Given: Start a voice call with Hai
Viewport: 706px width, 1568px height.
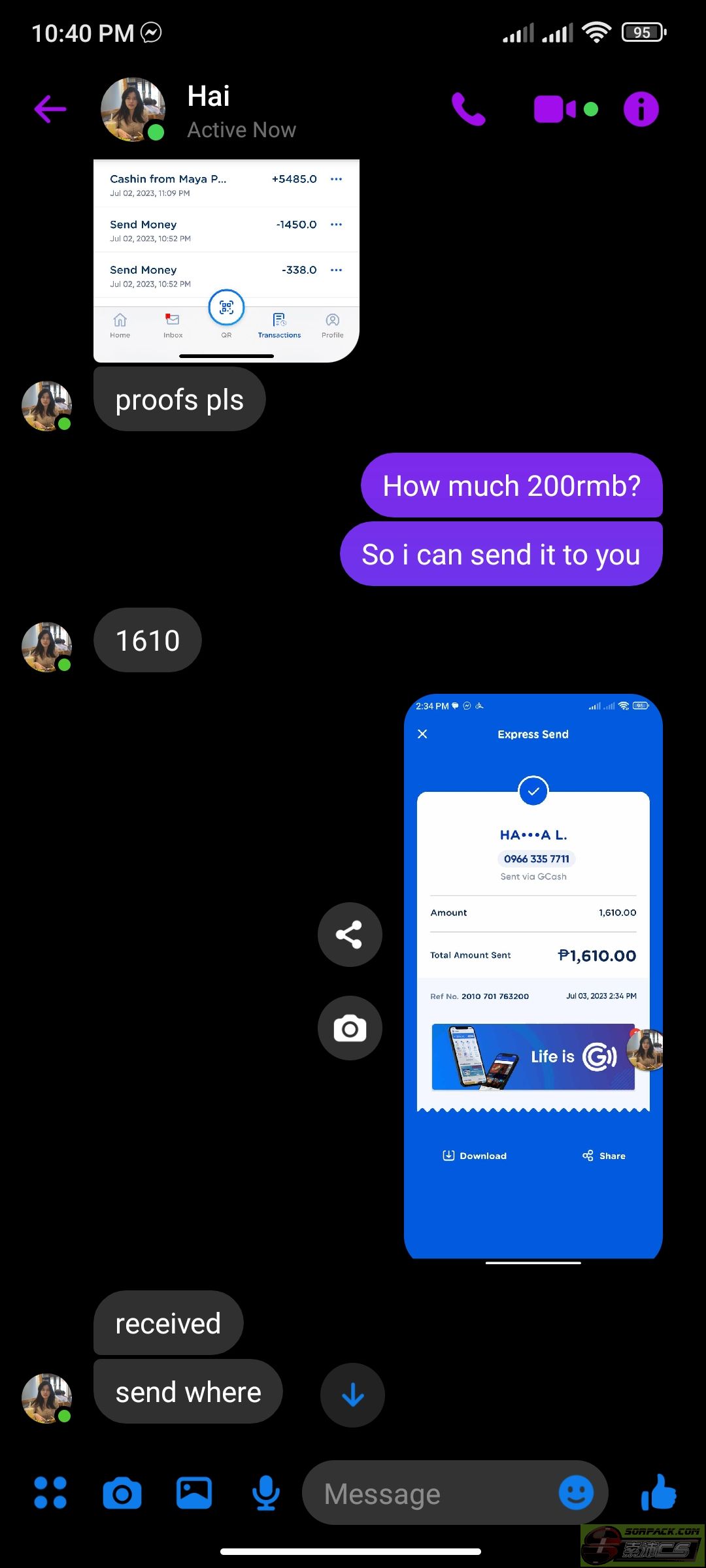Looking at the screenshot, I should 468,109.
